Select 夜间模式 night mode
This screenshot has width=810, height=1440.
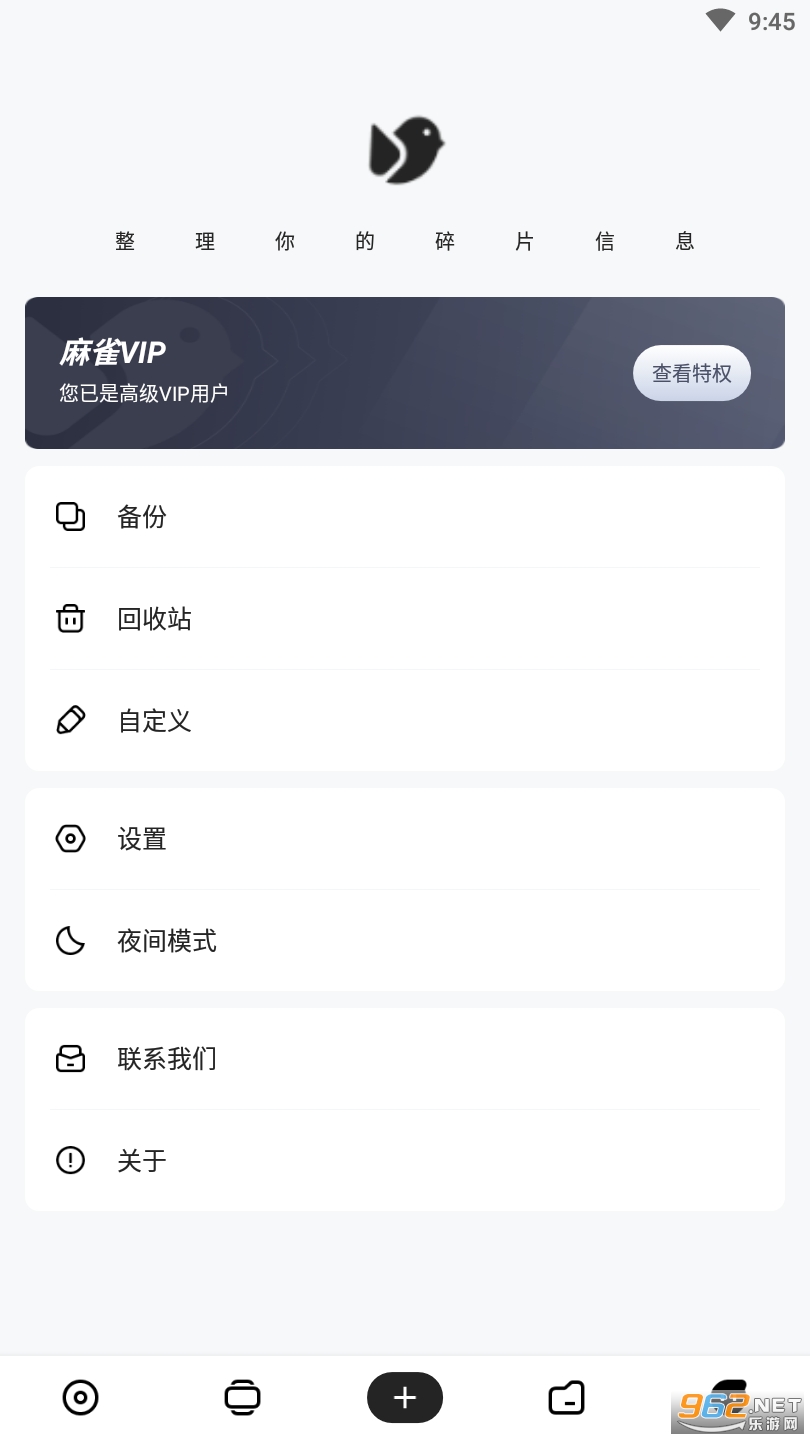[x=404, y=941]
